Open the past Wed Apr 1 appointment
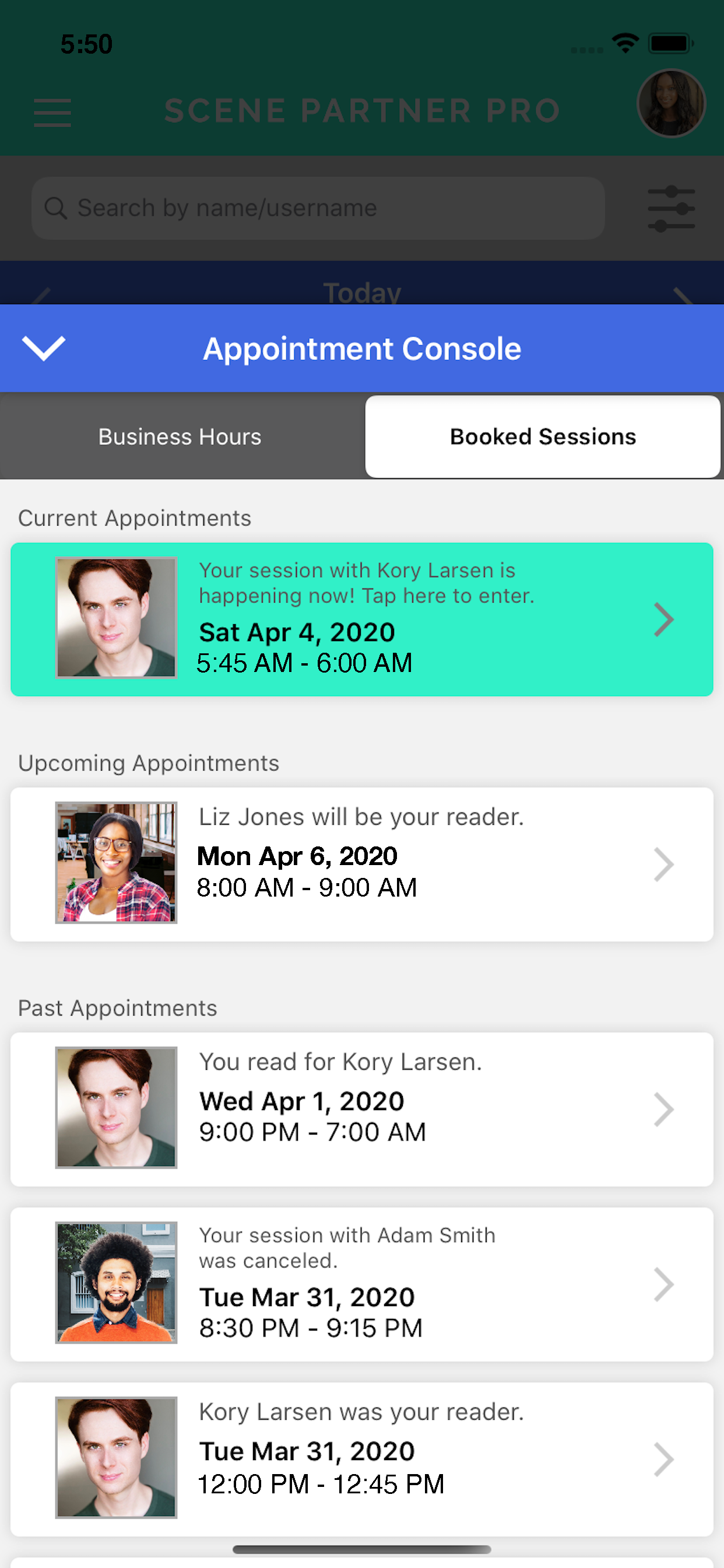This screenshot has width=724, height=1568. (x=361, y=1108)
